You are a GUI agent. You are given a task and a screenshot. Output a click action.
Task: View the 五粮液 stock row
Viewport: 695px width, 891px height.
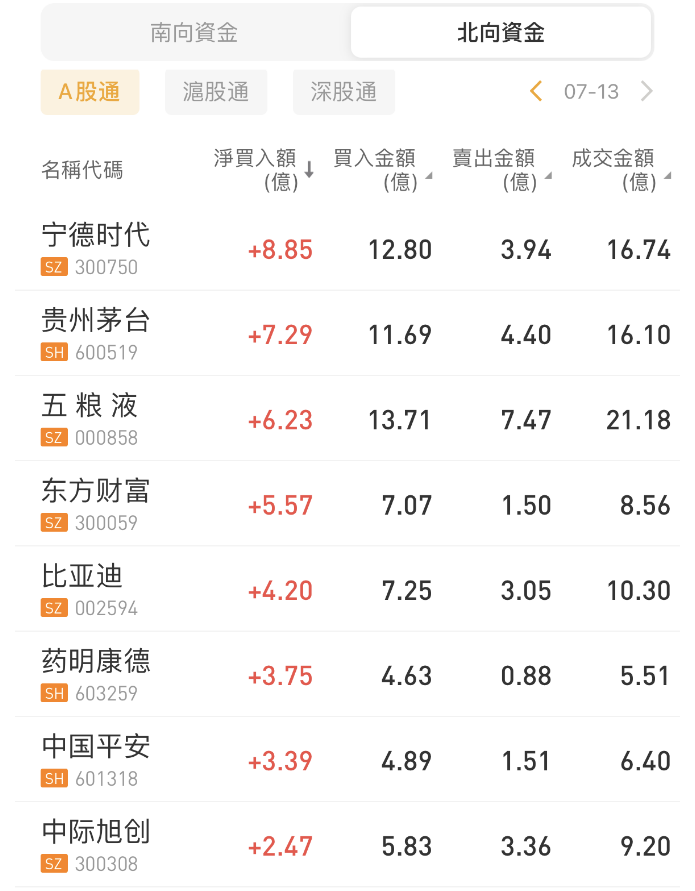pyautogui.click(x=90, y=418)
